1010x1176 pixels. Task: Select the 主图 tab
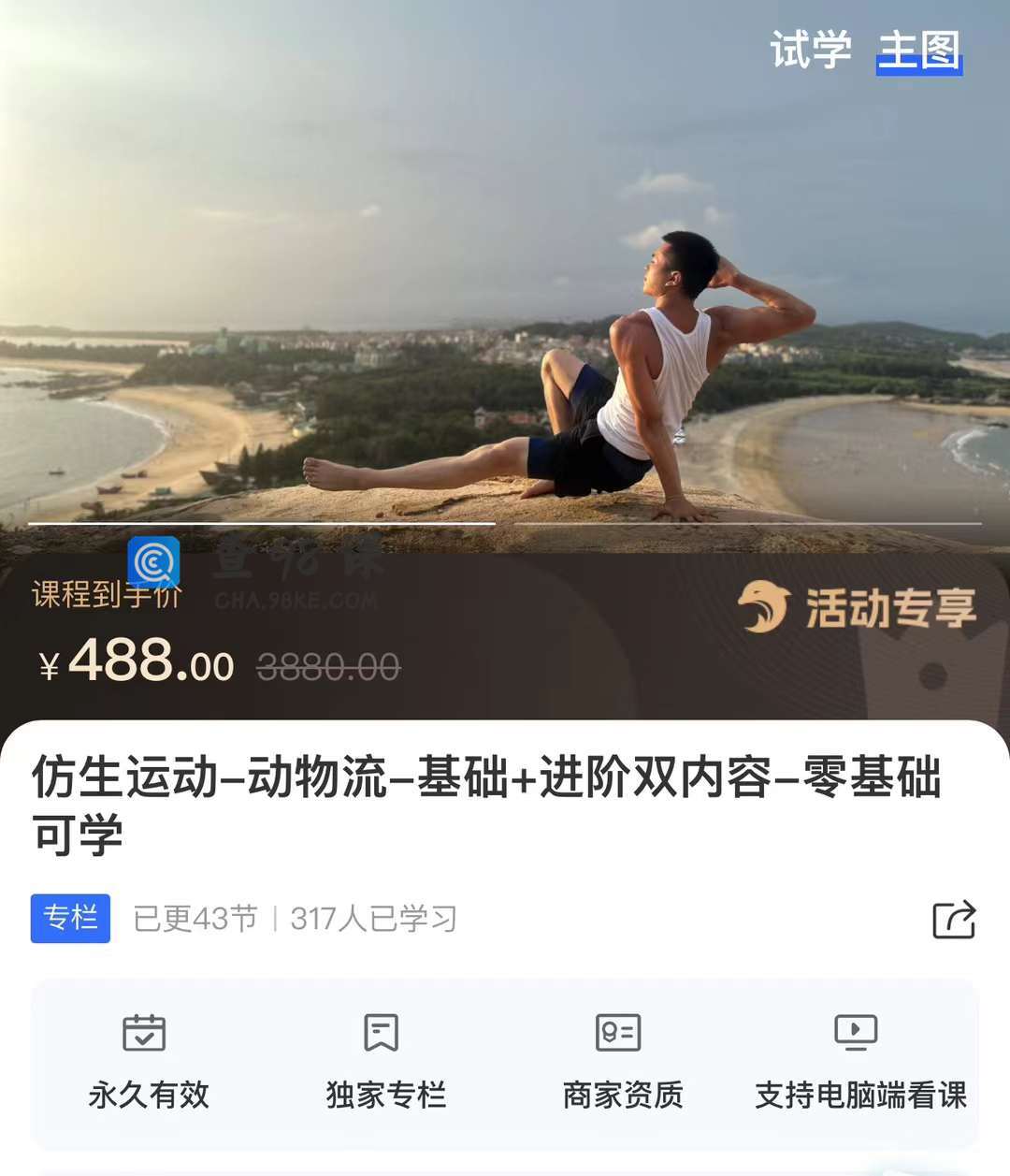click(919, 50)
